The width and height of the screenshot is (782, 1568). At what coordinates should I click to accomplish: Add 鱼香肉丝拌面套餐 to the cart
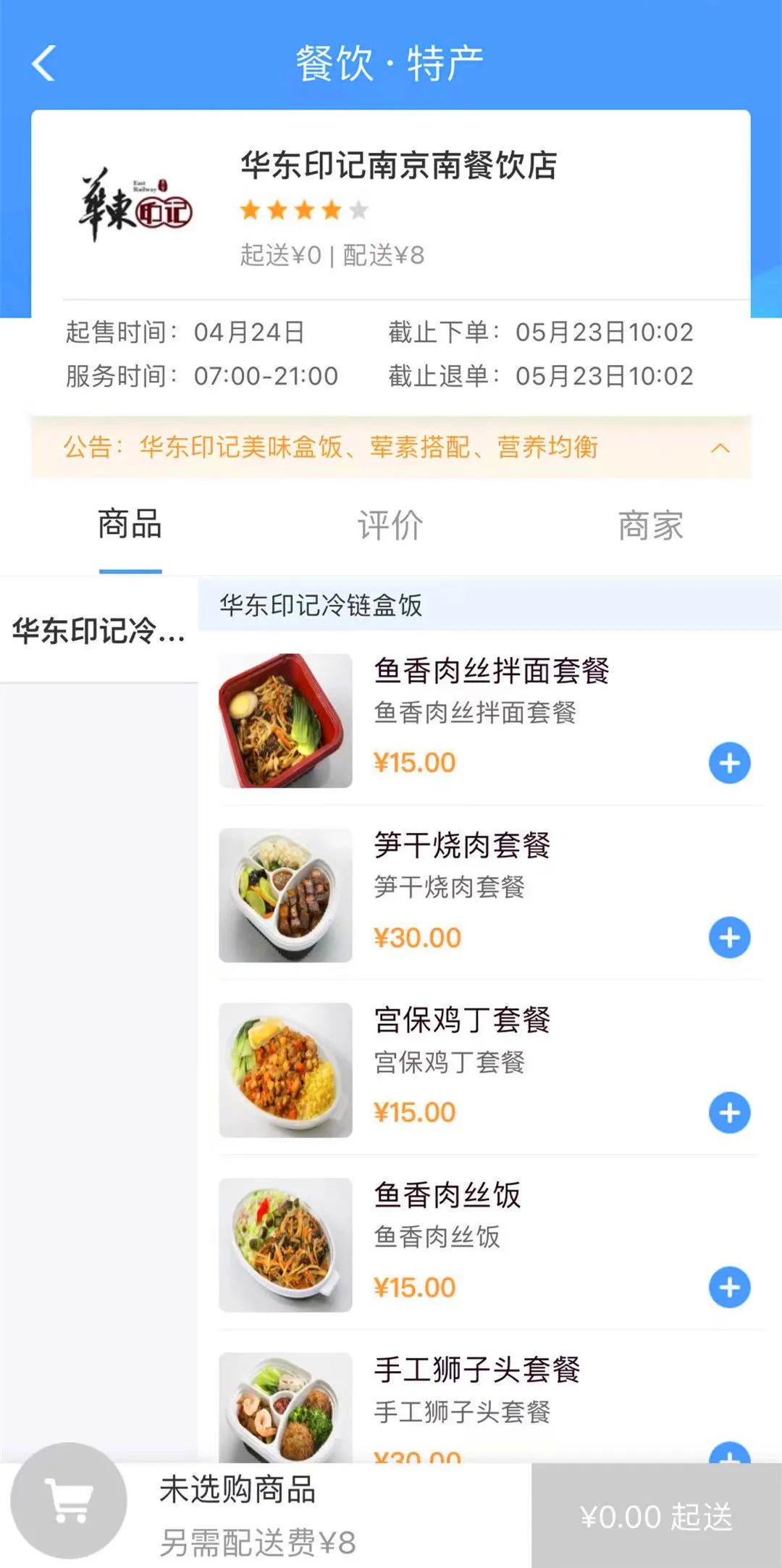729,763
